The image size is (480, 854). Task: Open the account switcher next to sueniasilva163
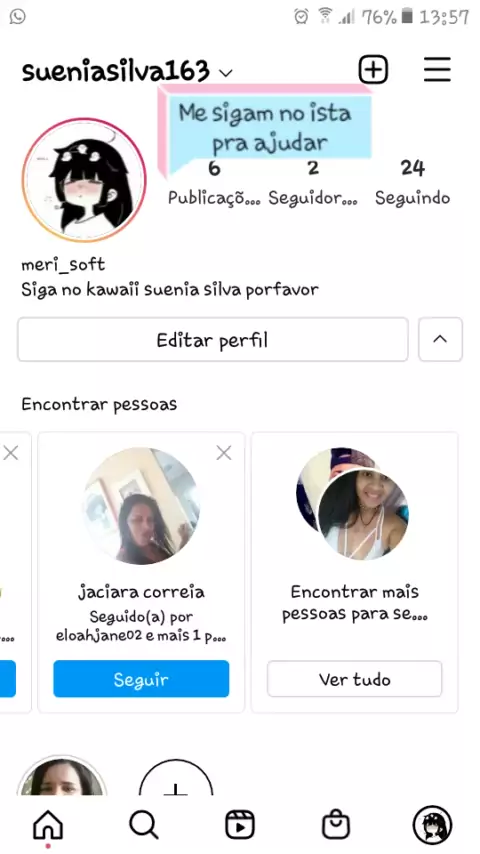point(226,72)
